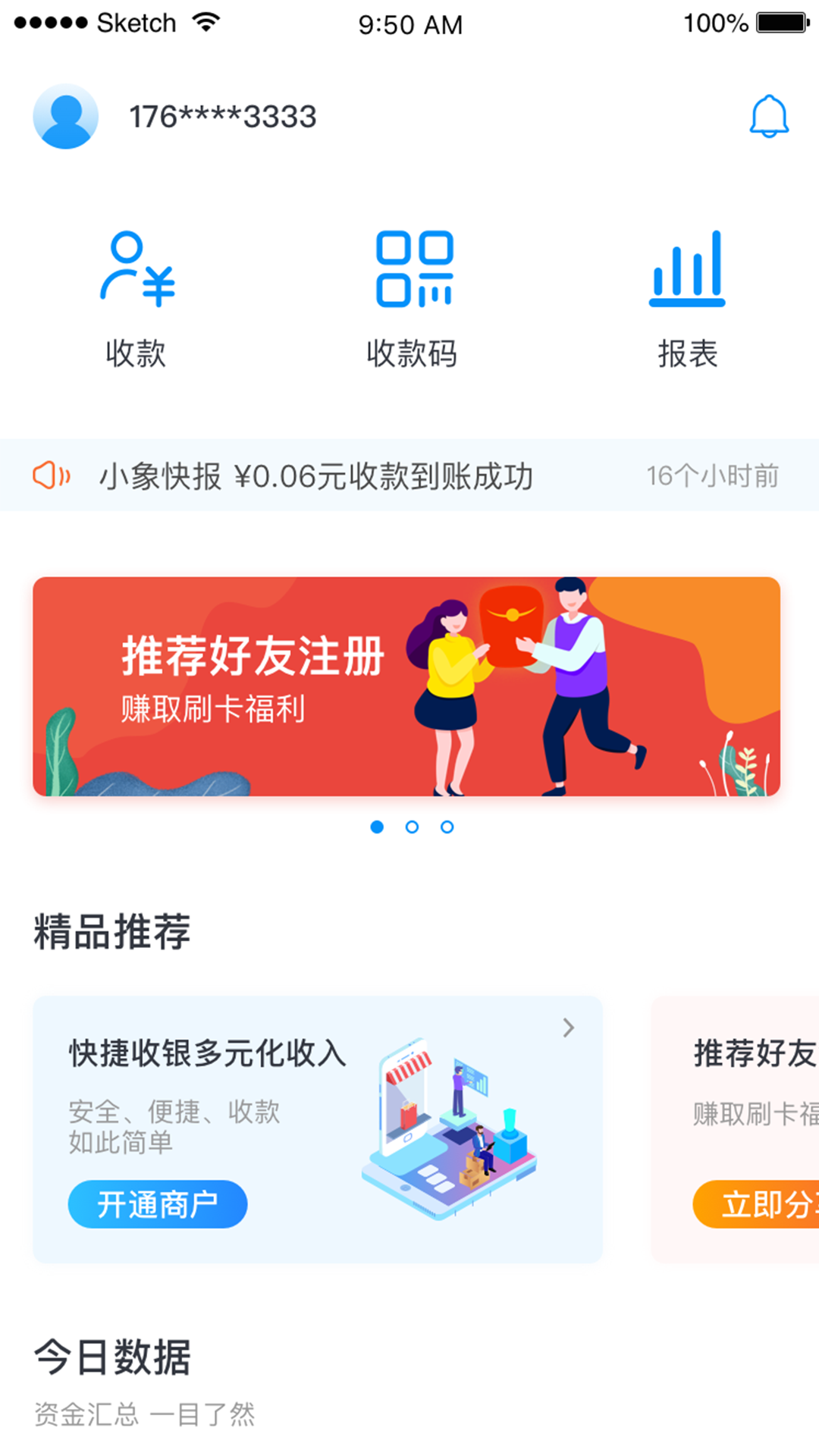Open notifications via the bell icon
Screen dimensions: 819x1456
click(769, 116)
